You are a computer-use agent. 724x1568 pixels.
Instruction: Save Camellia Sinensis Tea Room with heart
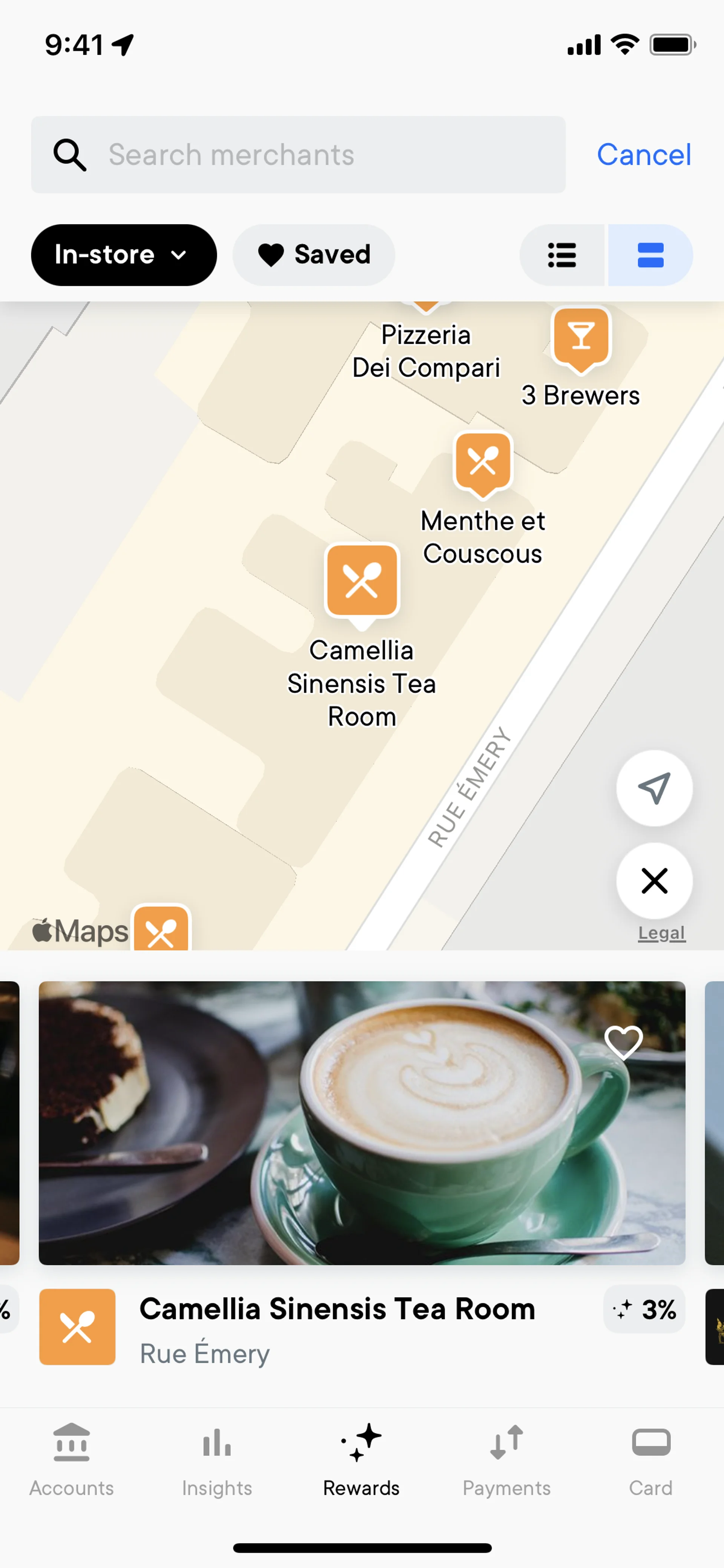coord(623,1042)
